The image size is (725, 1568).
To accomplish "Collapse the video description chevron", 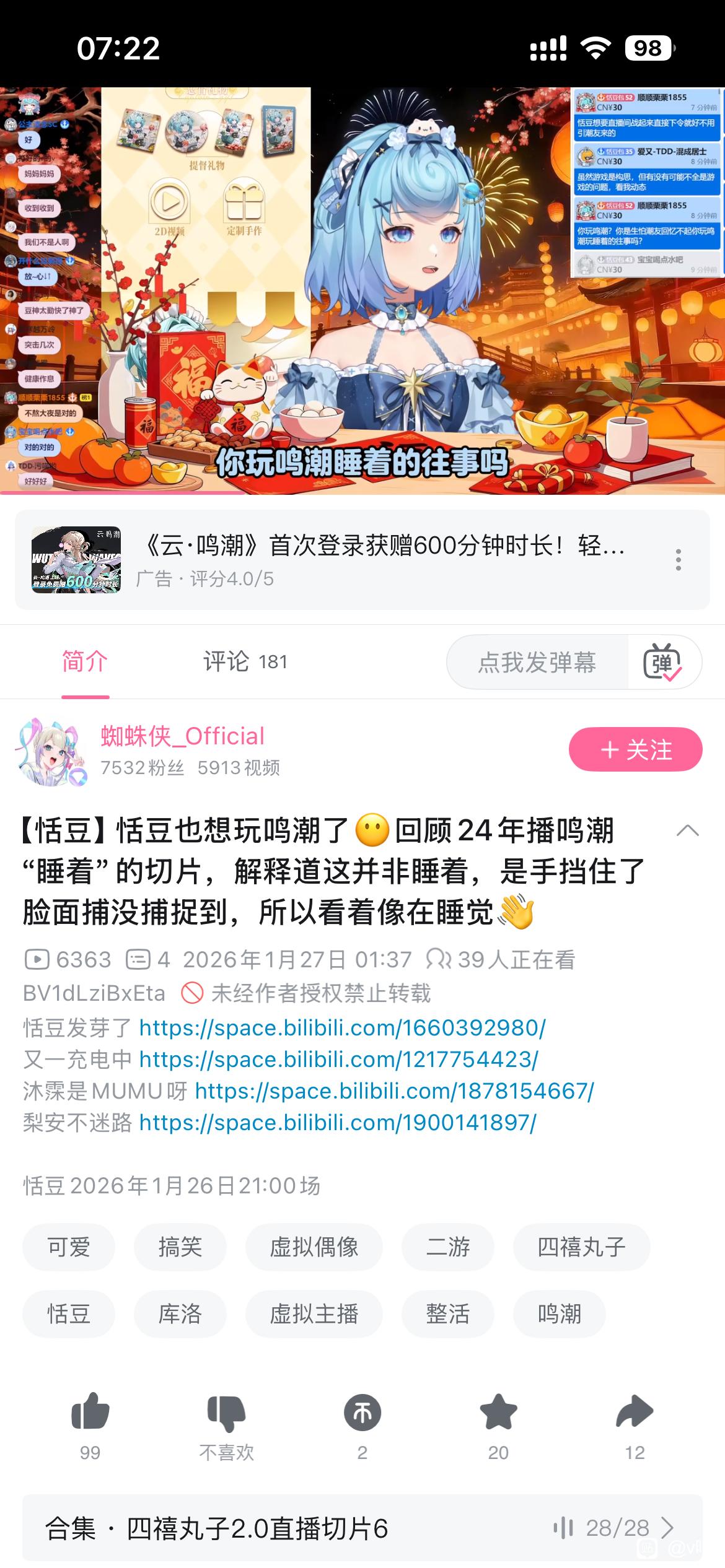I will 687,831.
